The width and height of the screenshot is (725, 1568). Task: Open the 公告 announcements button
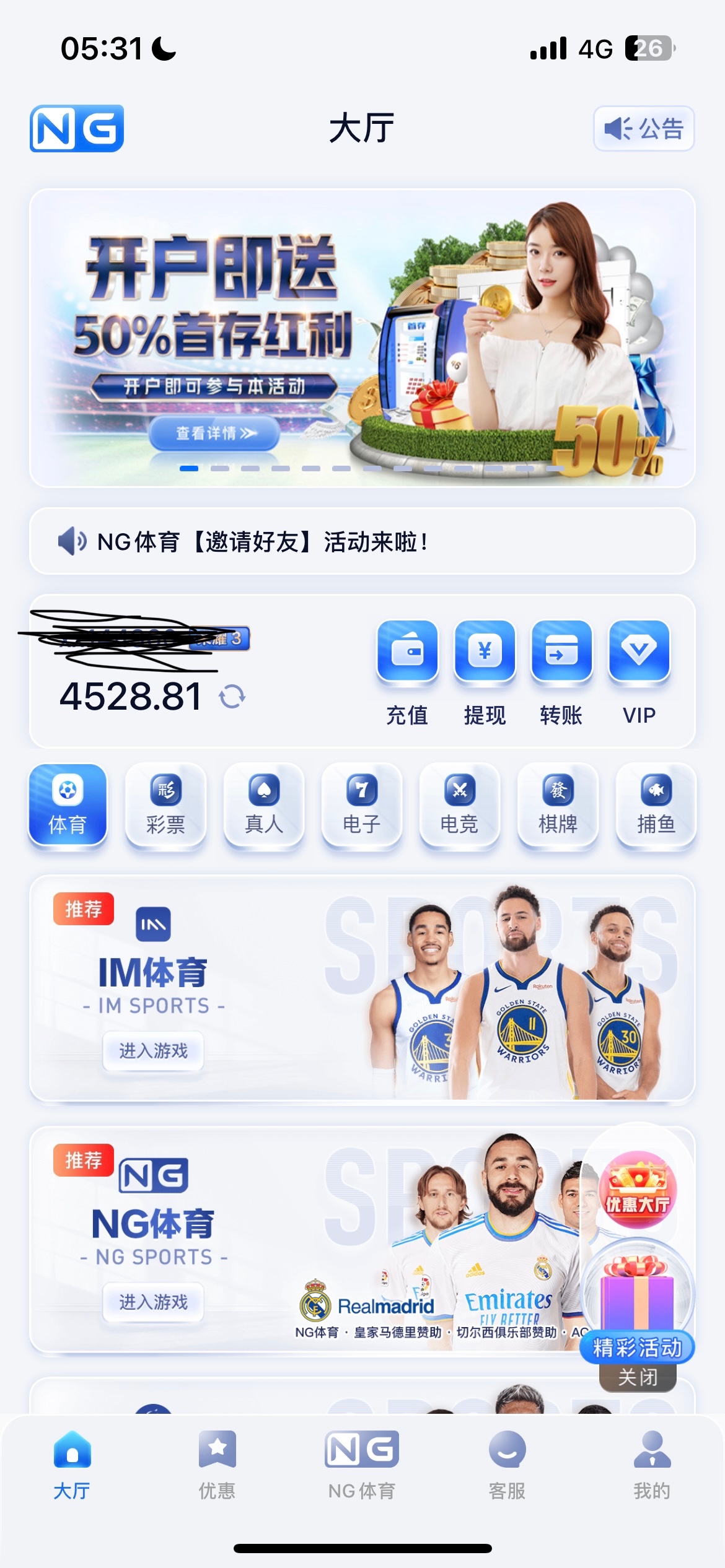(x=643, y=128)
